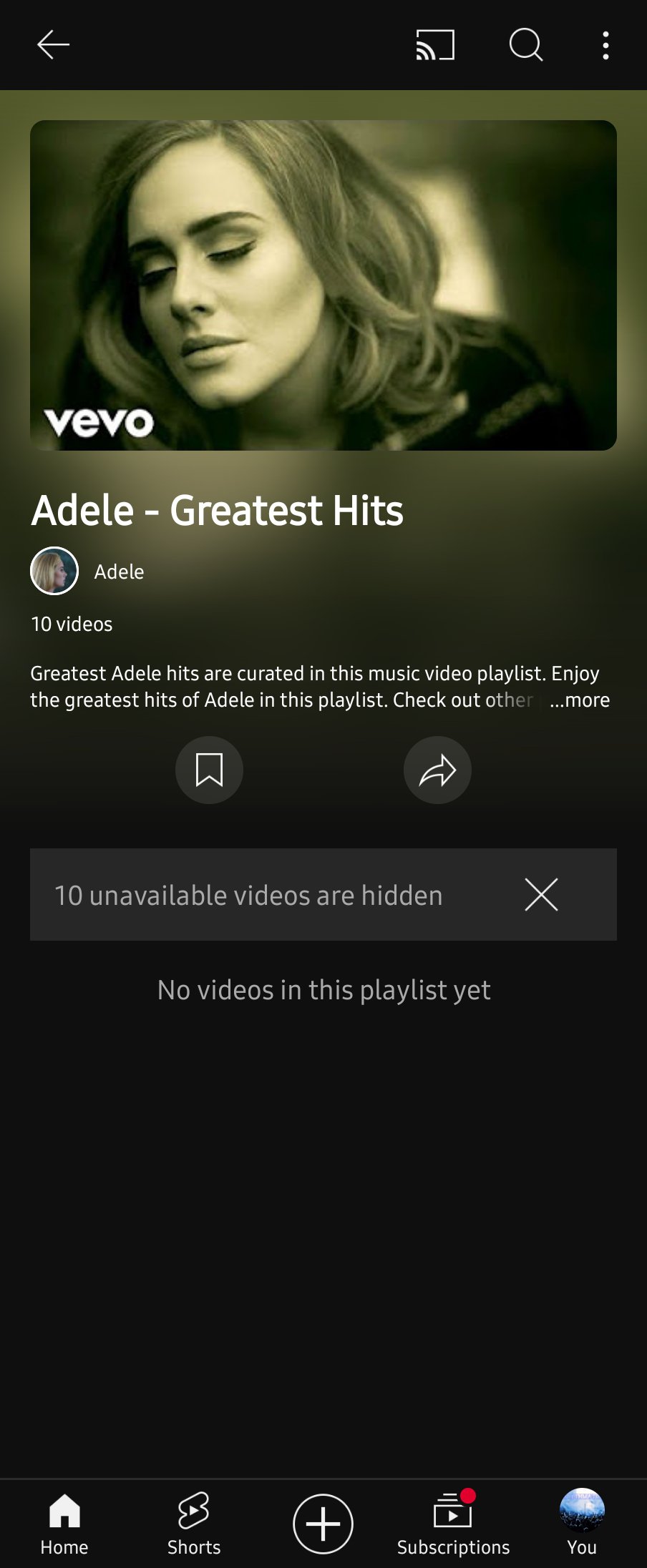
Task: Open the cast to device option
Action: click(x=435, y=45)
